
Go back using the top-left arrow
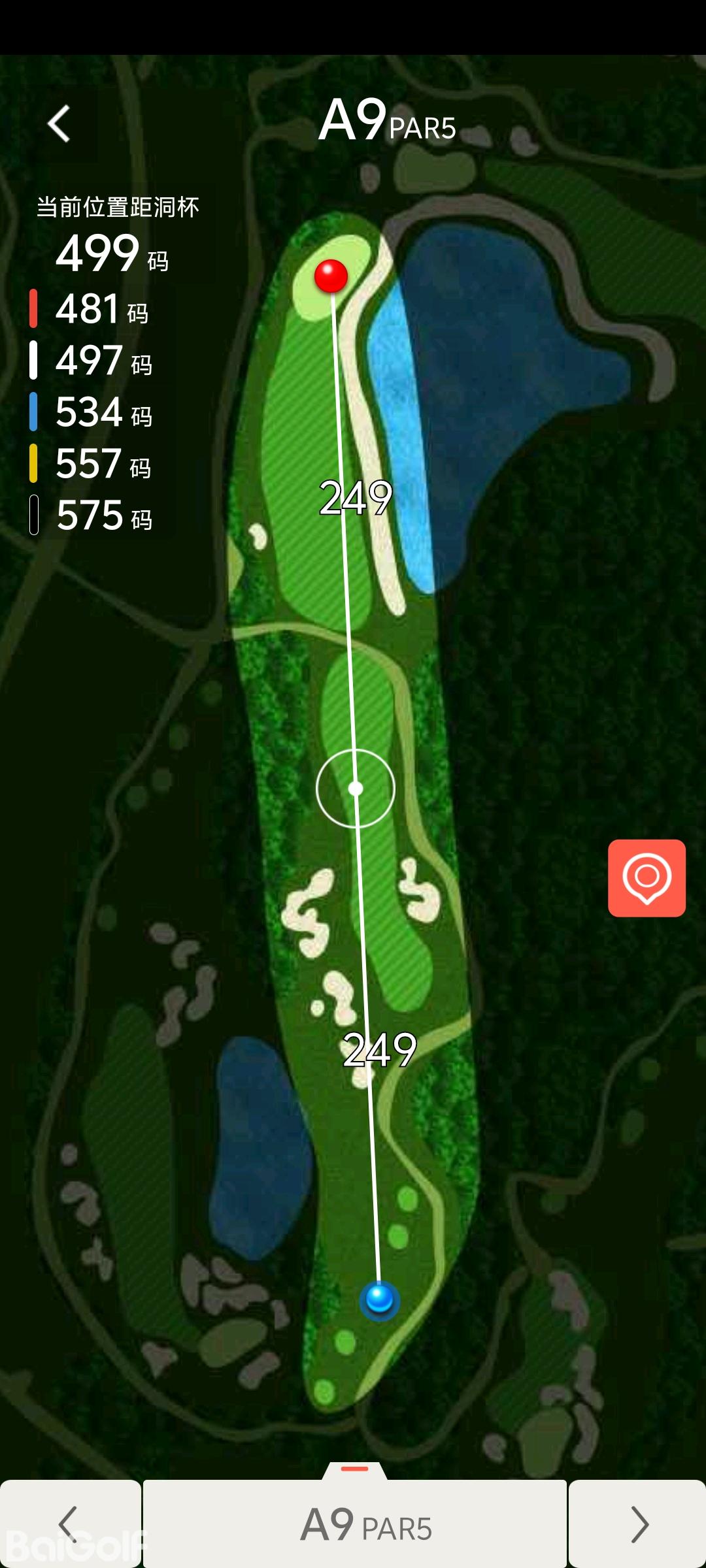(59, 123)
